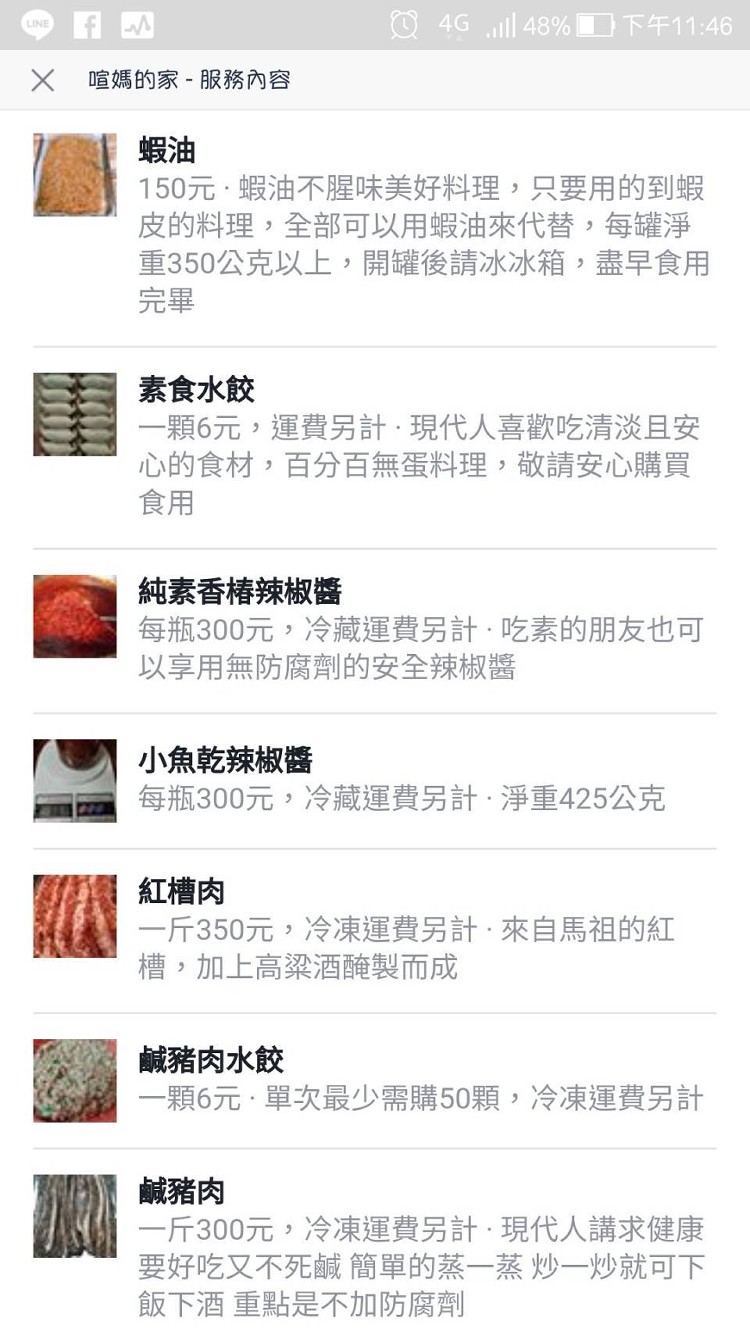Close the 喧媽的家 服務內容 page
This screenshot has height=1333, width=750.
[x=42, y=80]
